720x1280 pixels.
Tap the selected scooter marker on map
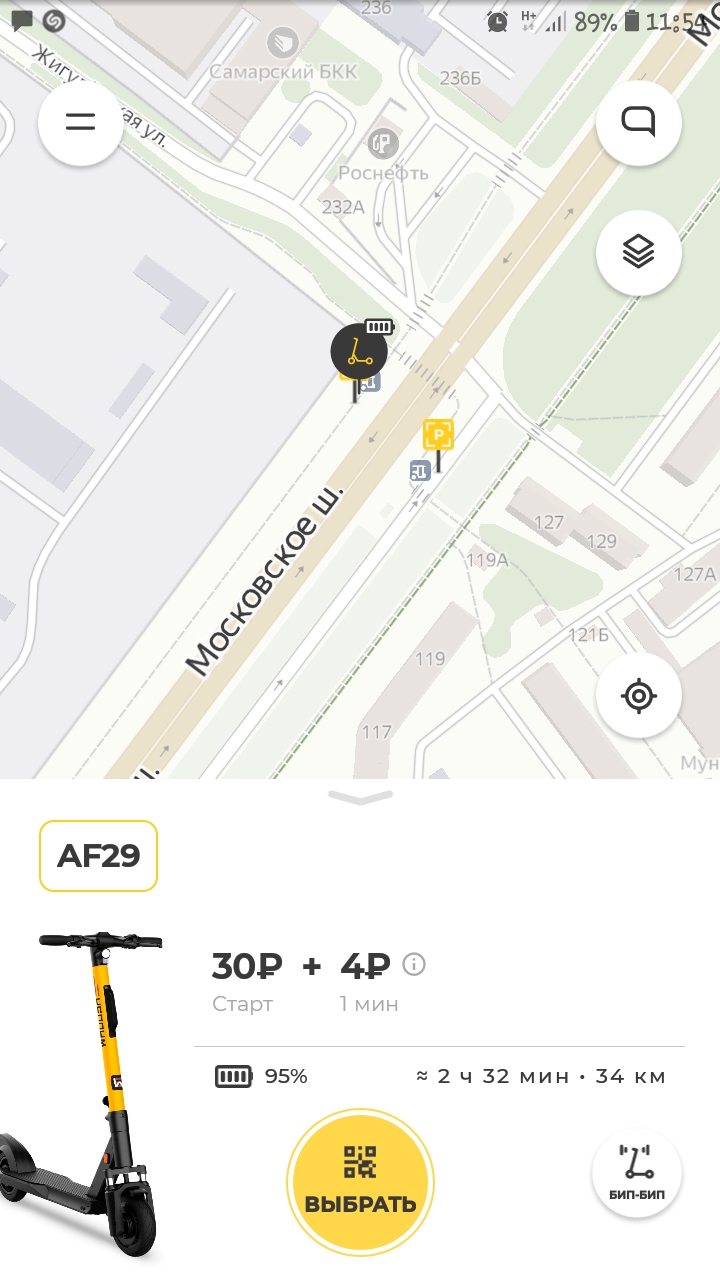[358, 352]
